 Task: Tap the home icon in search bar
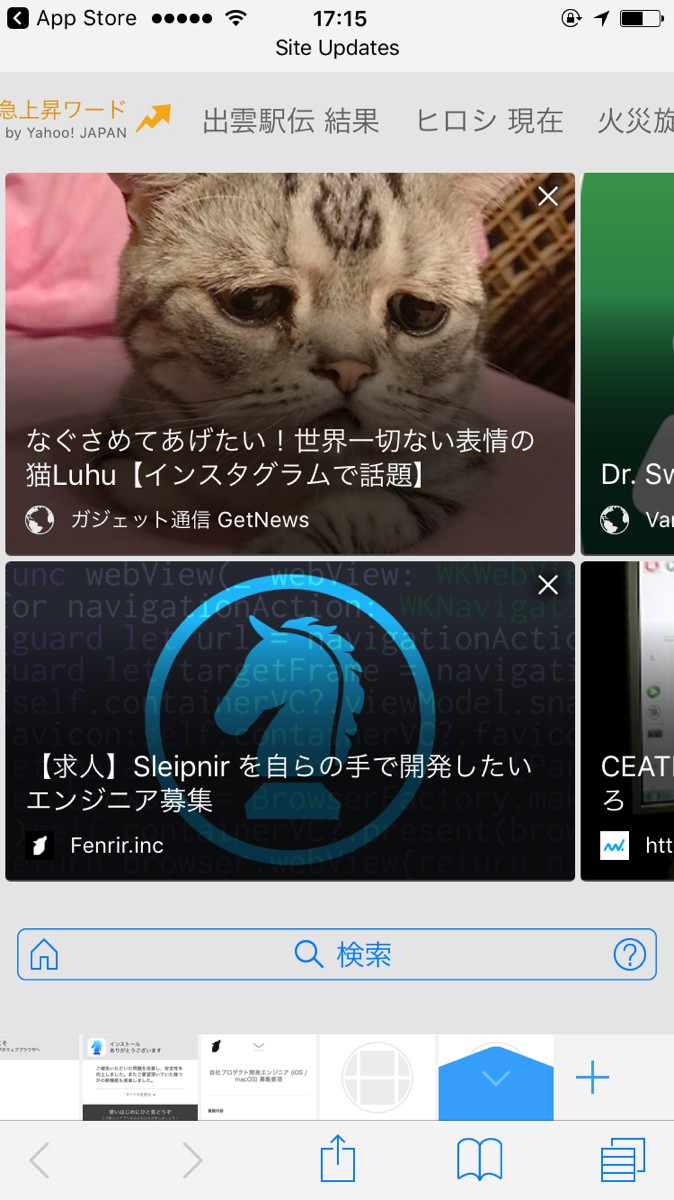[x=44, y=955]
